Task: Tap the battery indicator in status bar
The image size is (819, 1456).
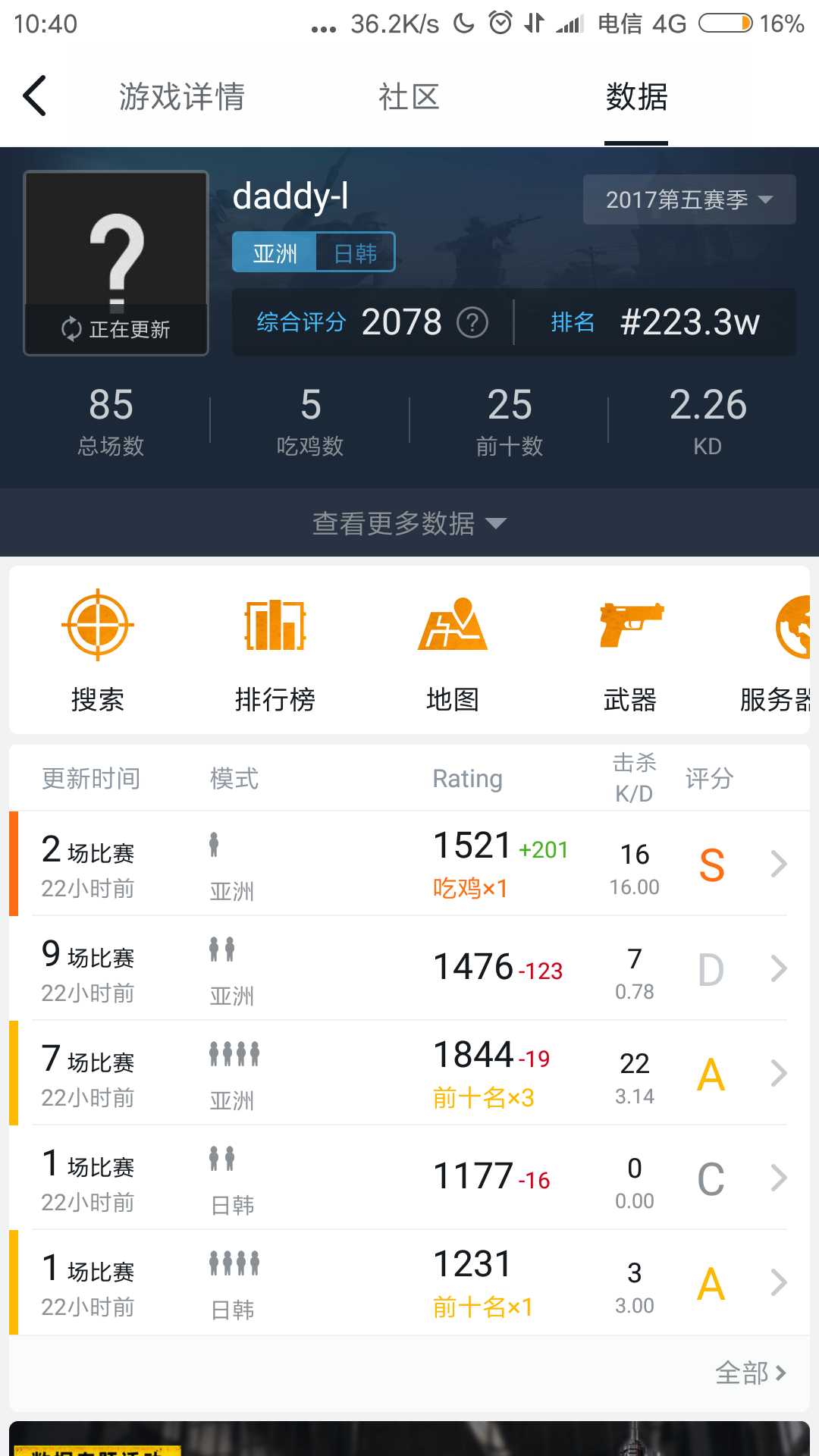Action: [x=726, y=23]
